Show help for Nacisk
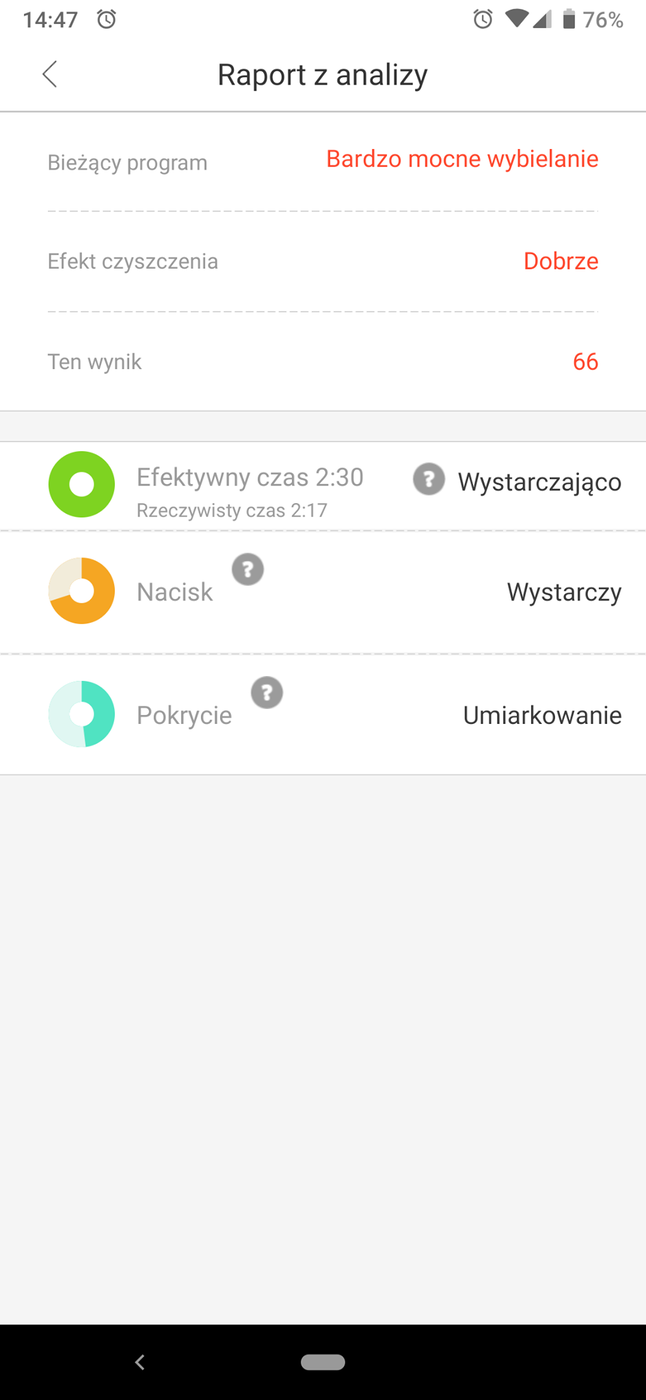 click(x=248, y=570)
